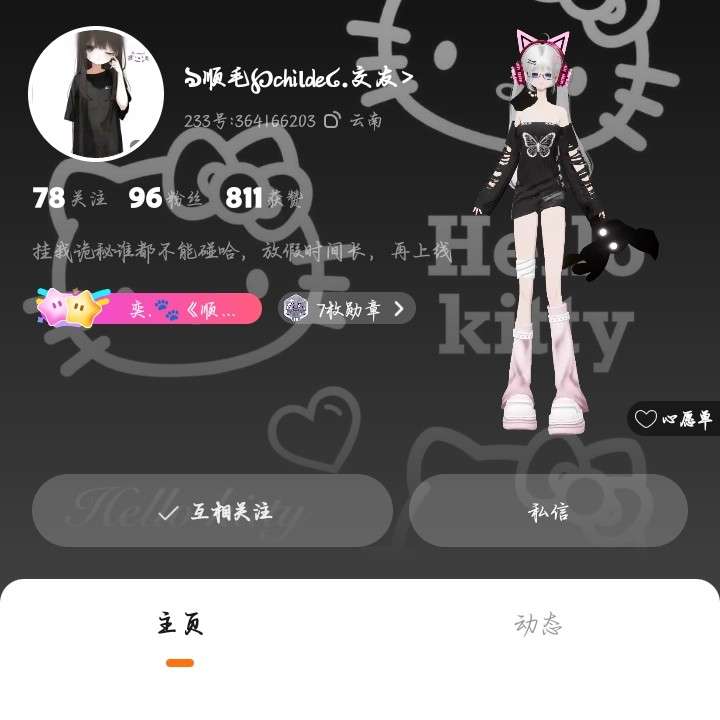Viewport: 720px width, 720px height.
Task: Send a 私信 private message
Action: pos(548,511)
